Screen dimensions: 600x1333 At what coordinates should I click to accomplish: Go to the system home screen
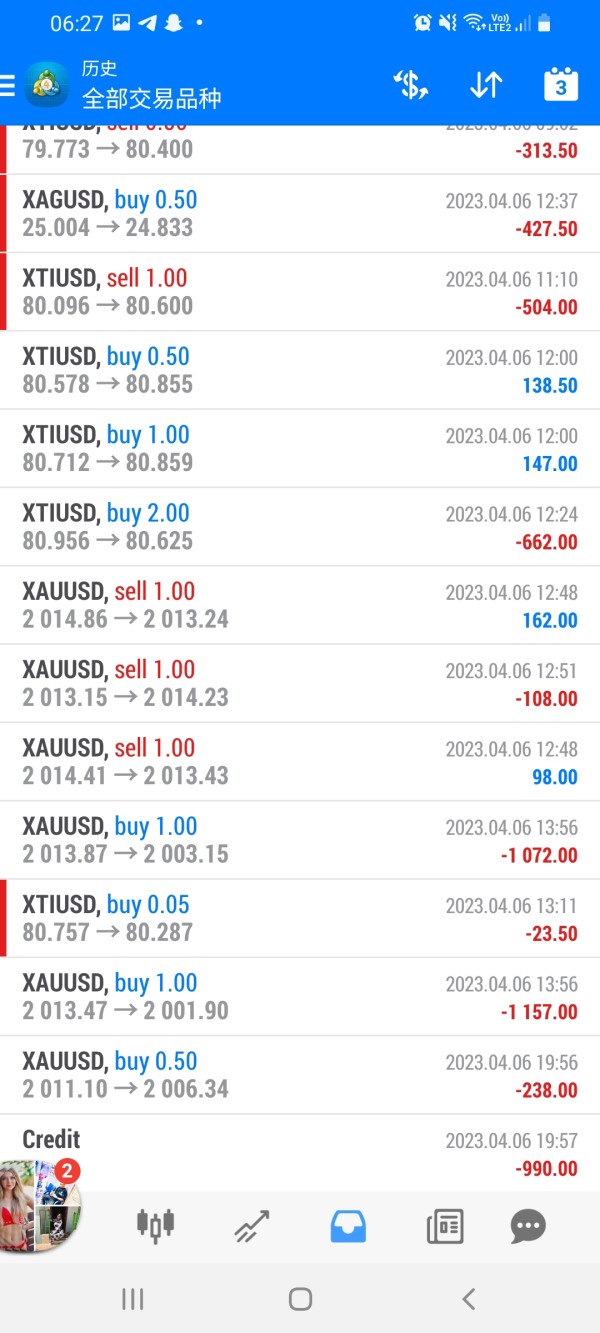tap(300, 1299)
